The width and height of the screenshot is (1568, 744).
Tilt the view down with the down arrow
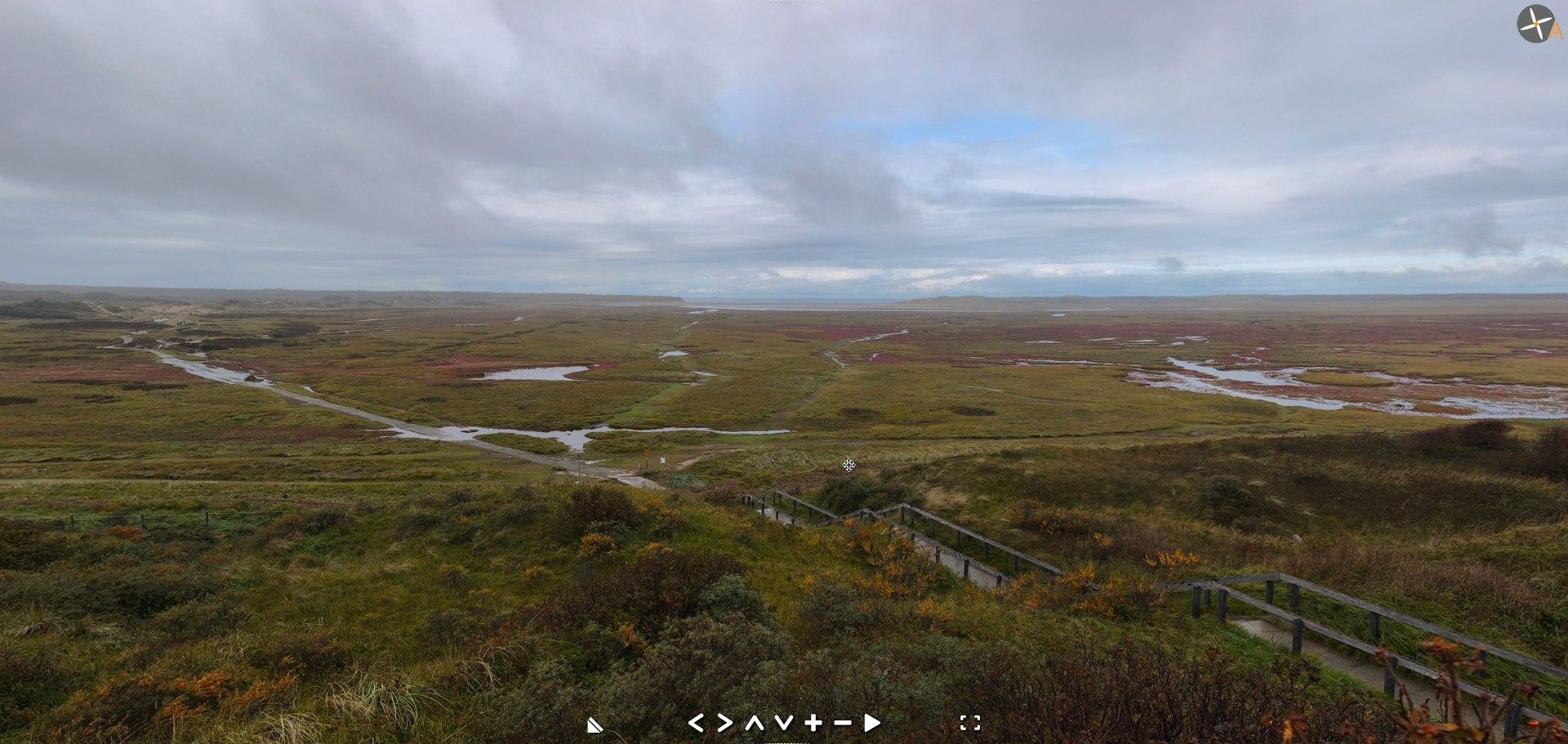(784, 723)
